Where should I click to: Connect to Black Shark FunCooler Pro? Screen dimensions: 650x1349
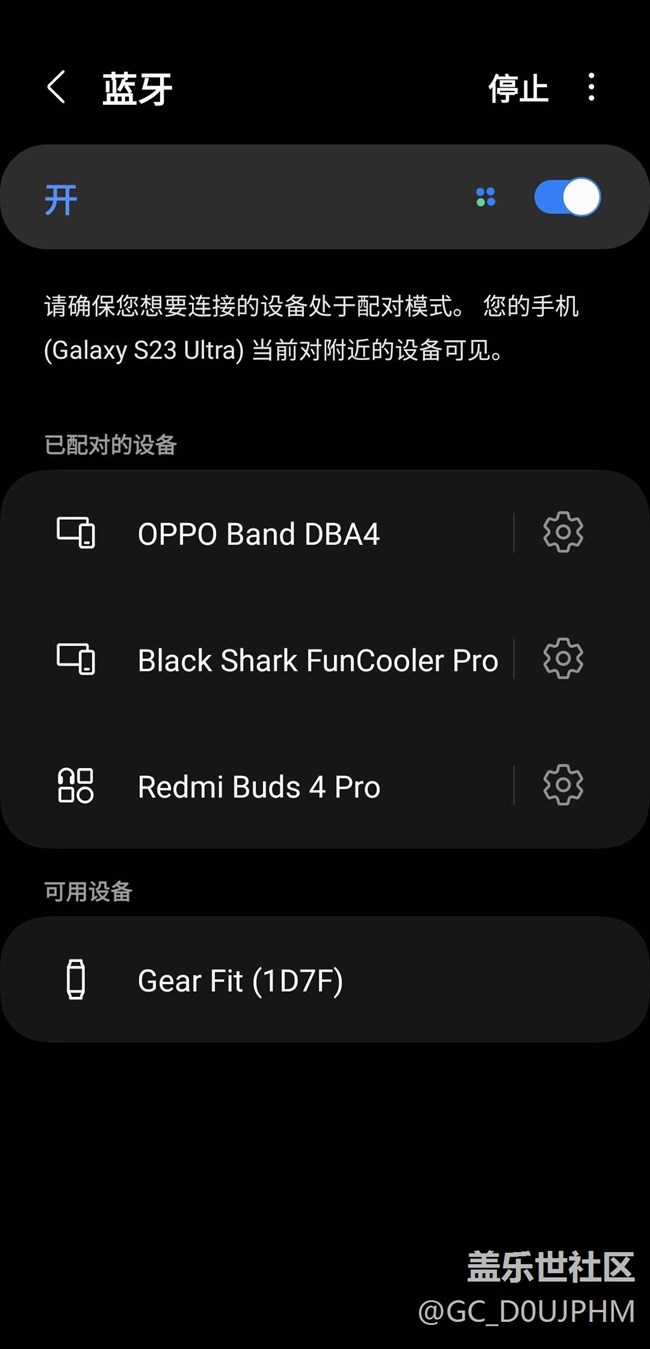(x=317, y=660)
